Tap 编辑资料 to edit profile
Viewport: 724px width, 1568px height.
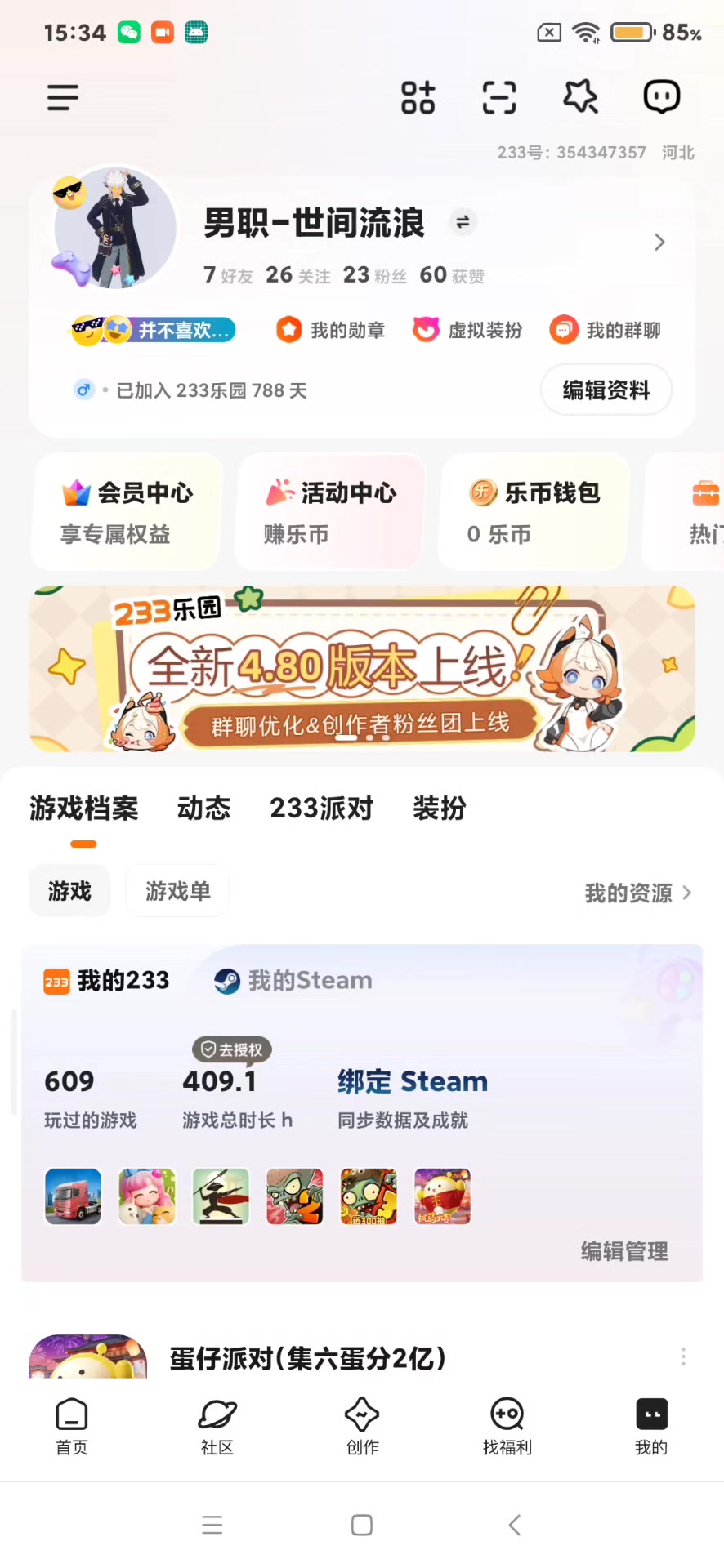[x=606, y=390]
